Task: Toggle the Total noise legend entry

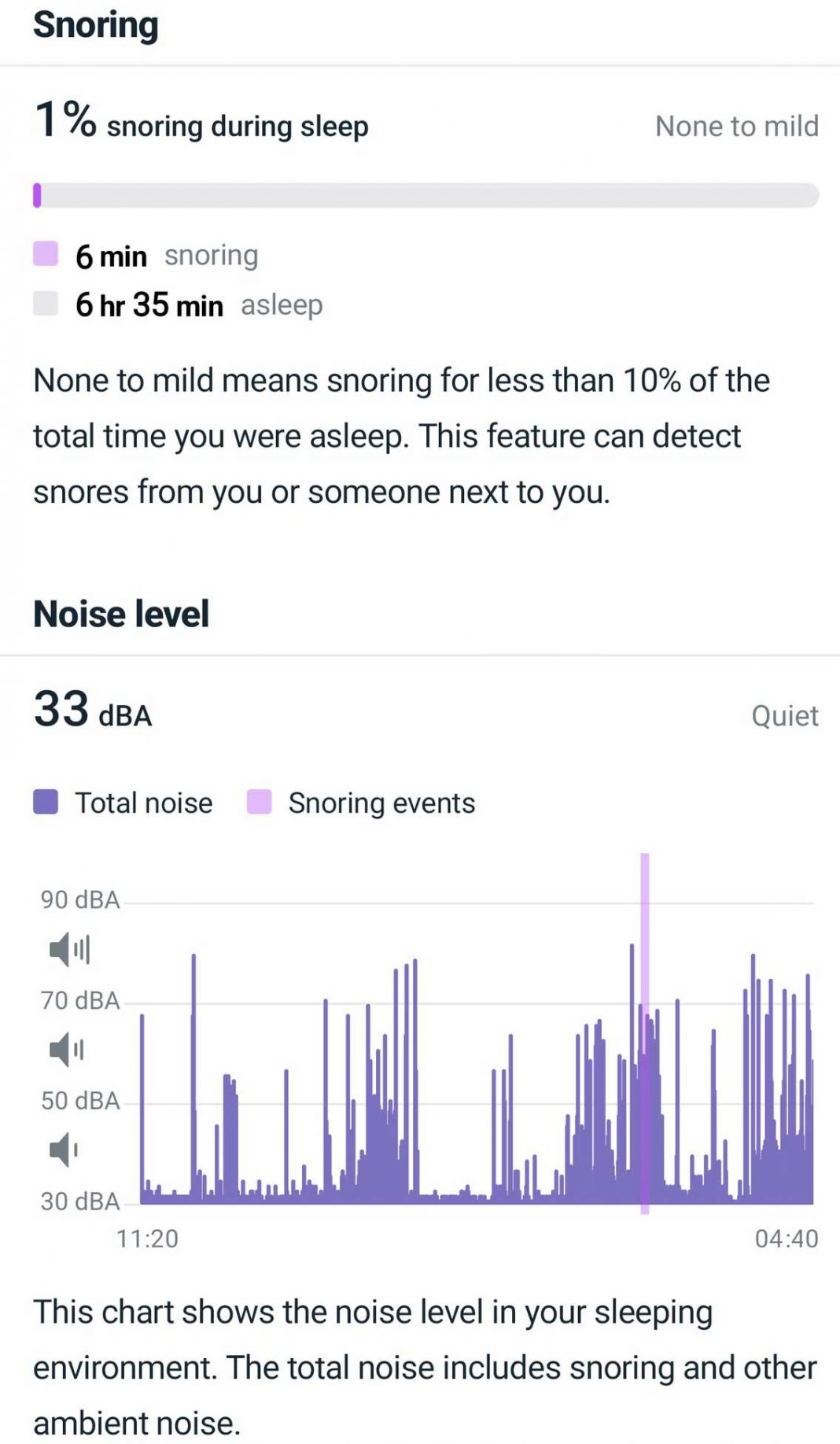Action: click(x=143, y=803)
